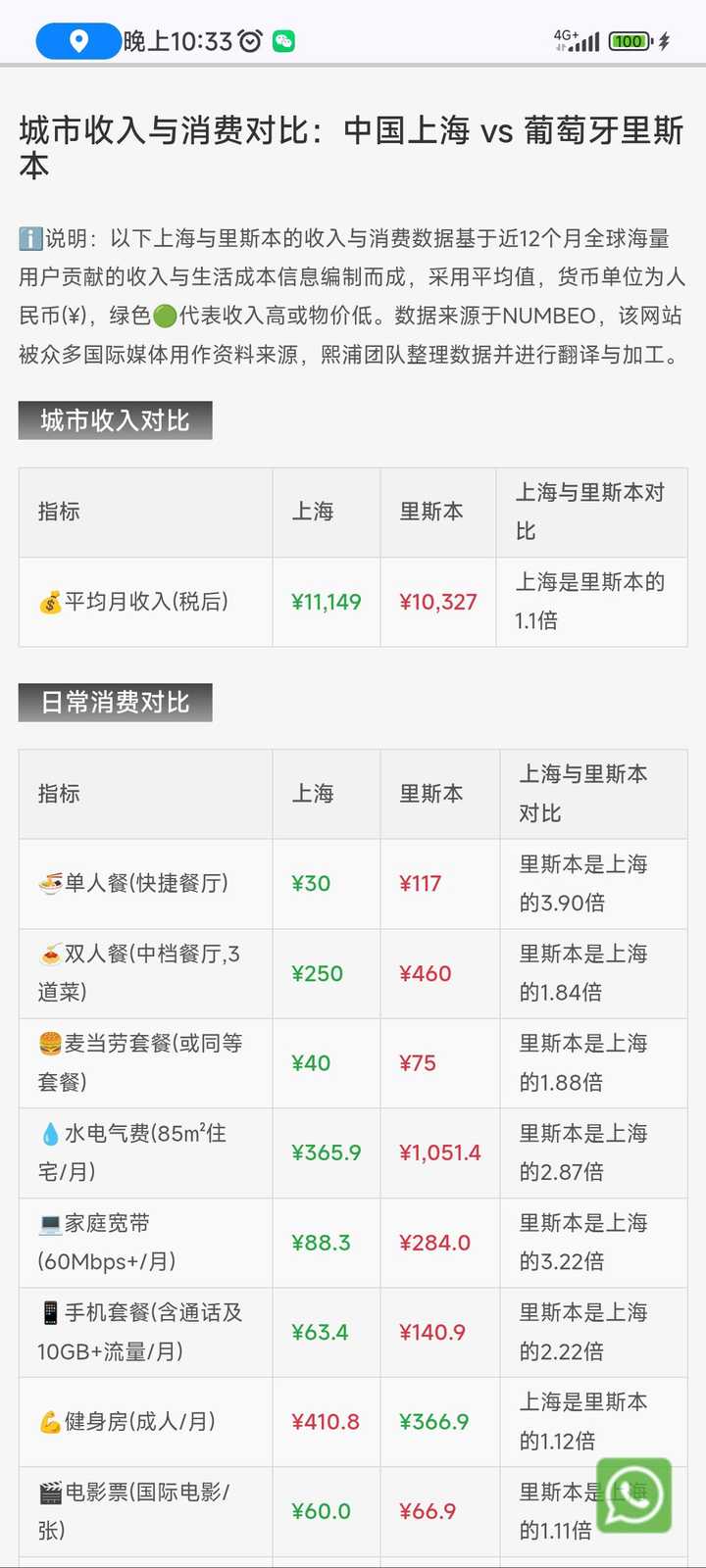
Task: Tap the 日常消费对比 section header
Action: 116,702
